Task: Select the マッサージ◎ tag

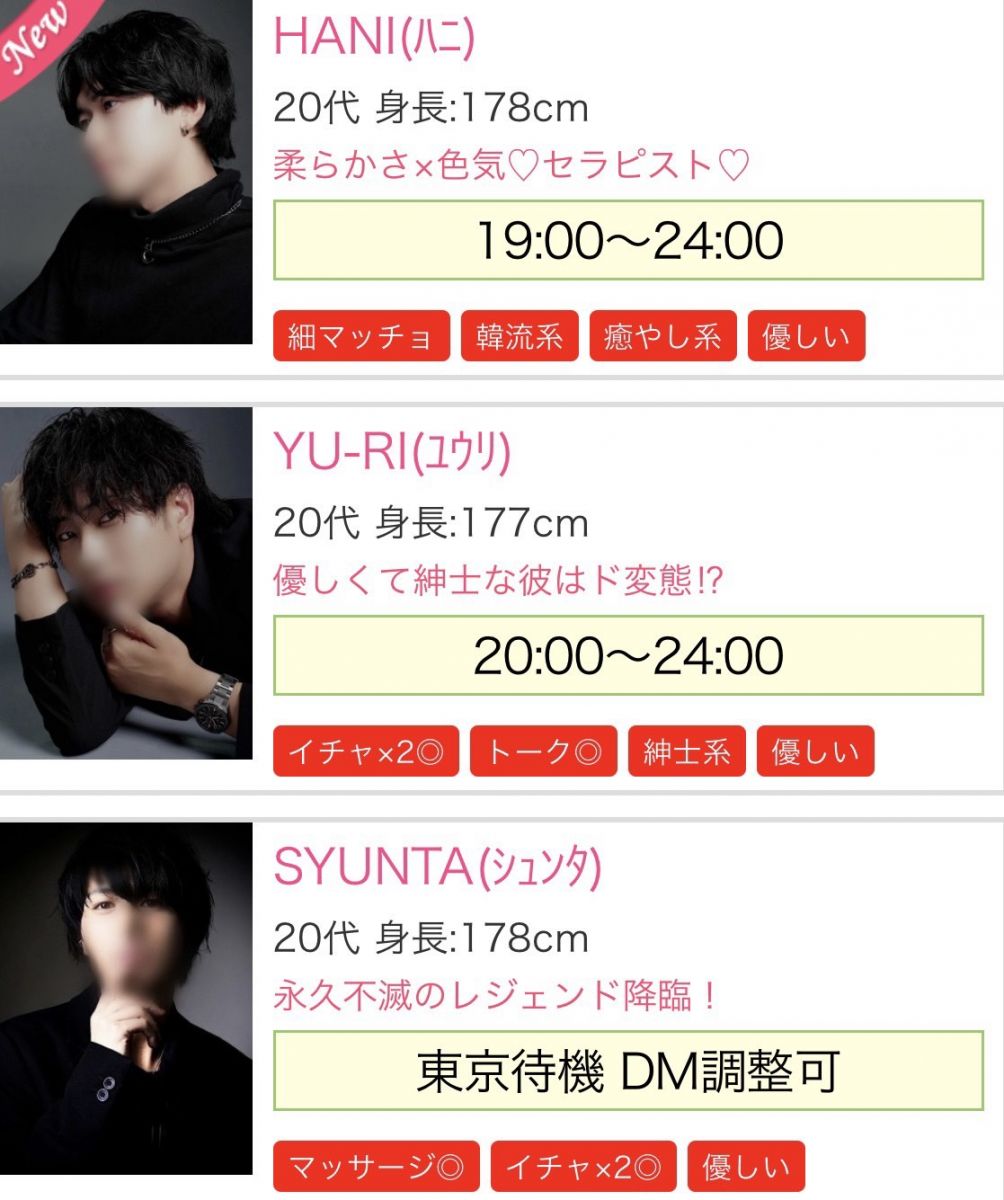Action: tap(376, 1167)
